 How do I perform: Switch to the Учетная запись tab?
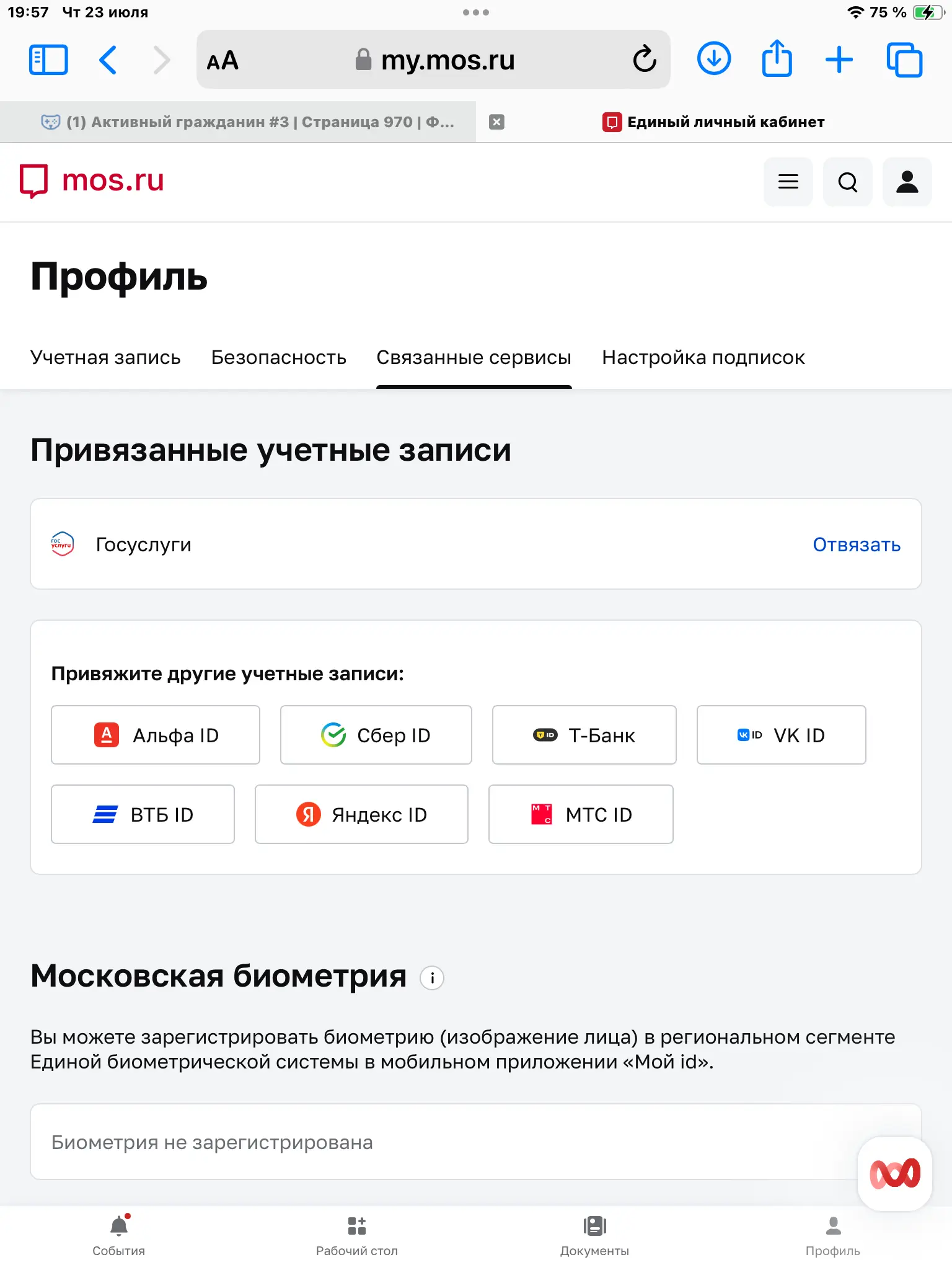tap(105, 358)
